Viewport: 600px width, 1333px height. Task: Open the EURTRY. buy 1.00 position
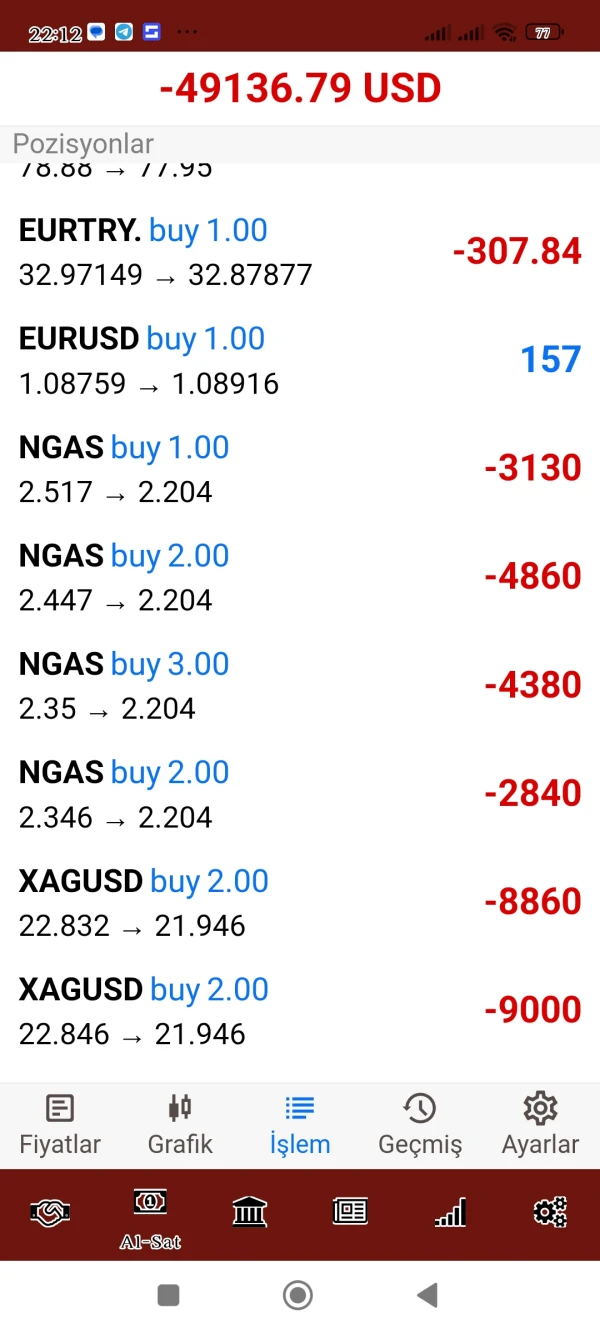point(300,251)
